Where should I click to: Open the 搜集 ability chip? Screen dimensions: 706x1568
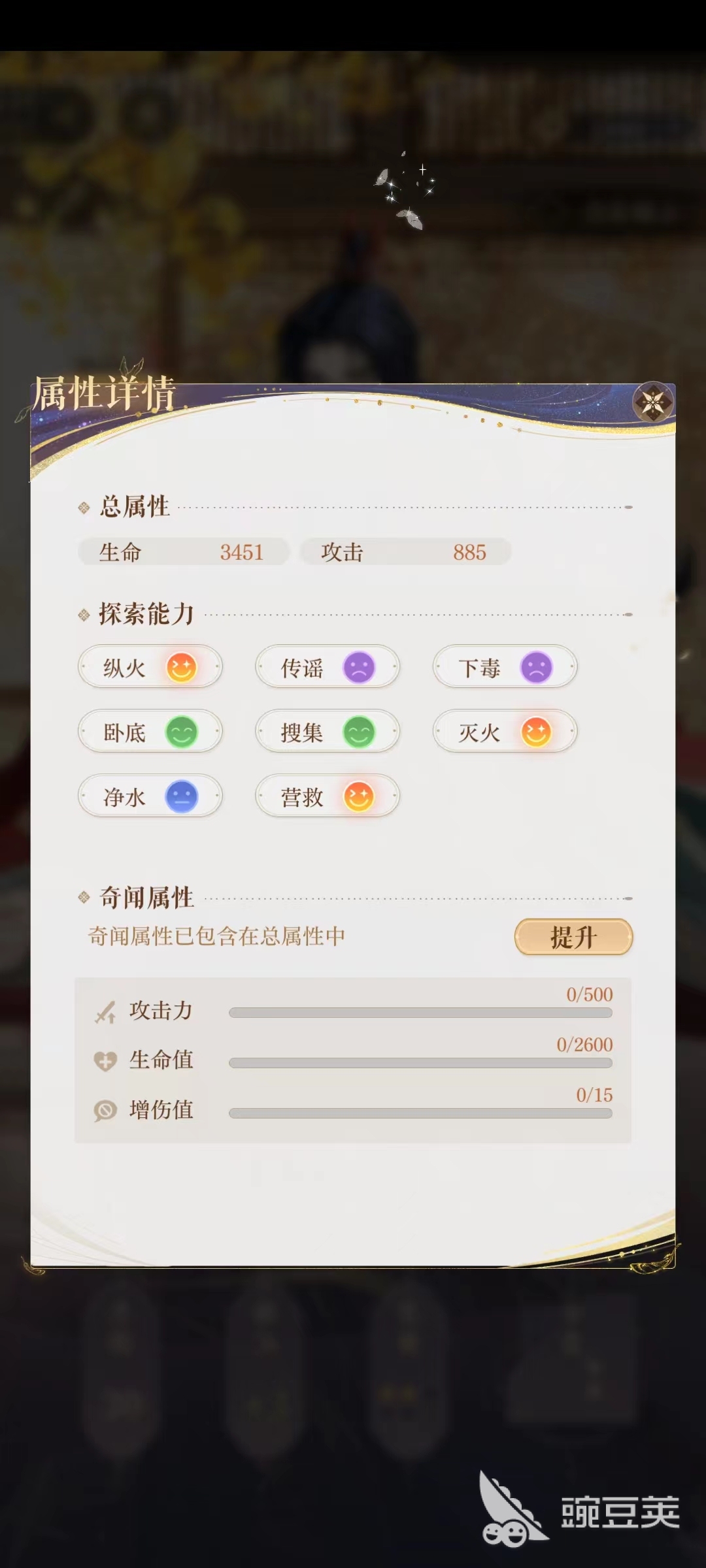point(327,732)
